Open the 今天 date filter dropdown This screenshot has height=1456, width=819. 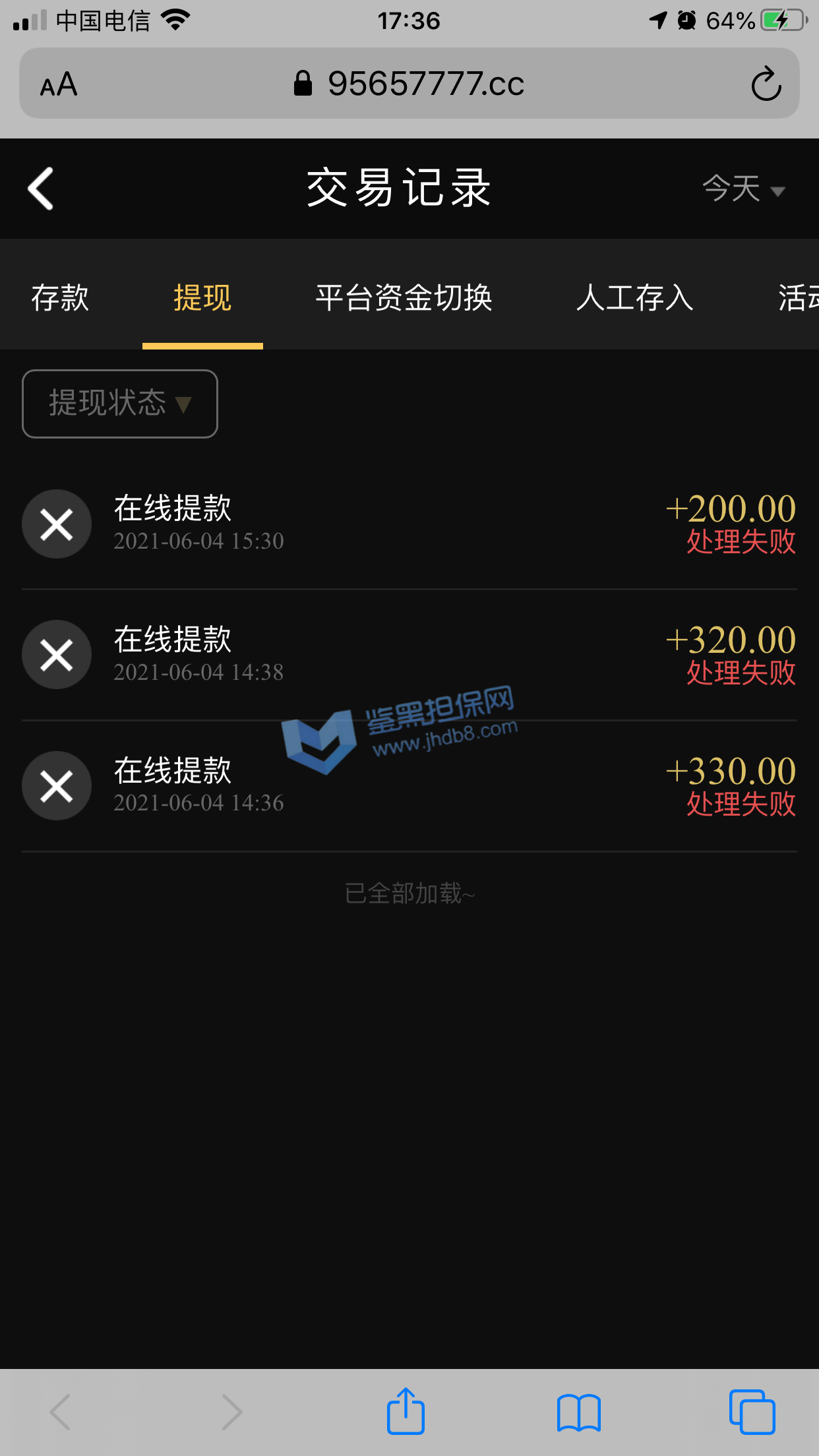[x=743, y=189]
